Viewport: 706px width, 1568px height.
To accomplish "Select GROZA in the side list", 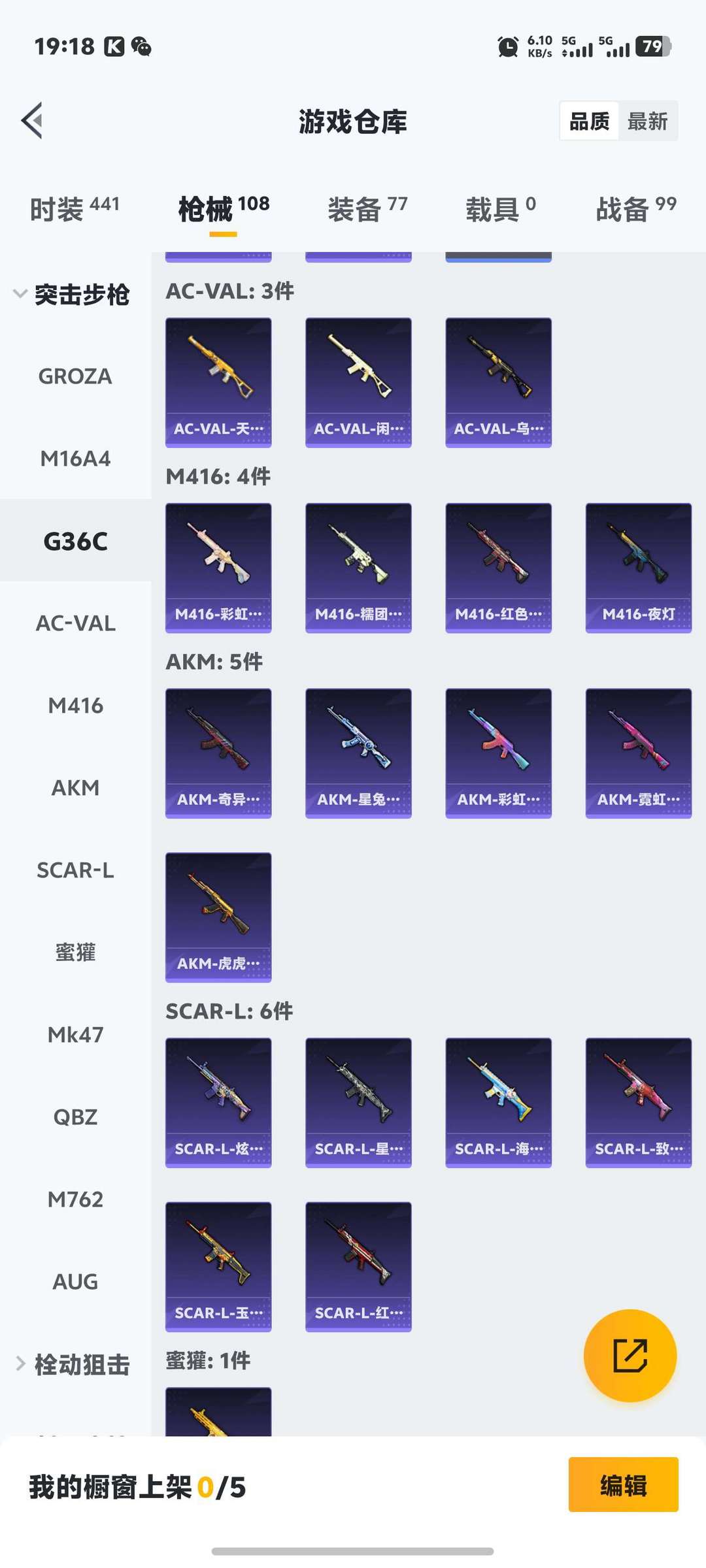I will pyautogui.click(x=75, y=376).
